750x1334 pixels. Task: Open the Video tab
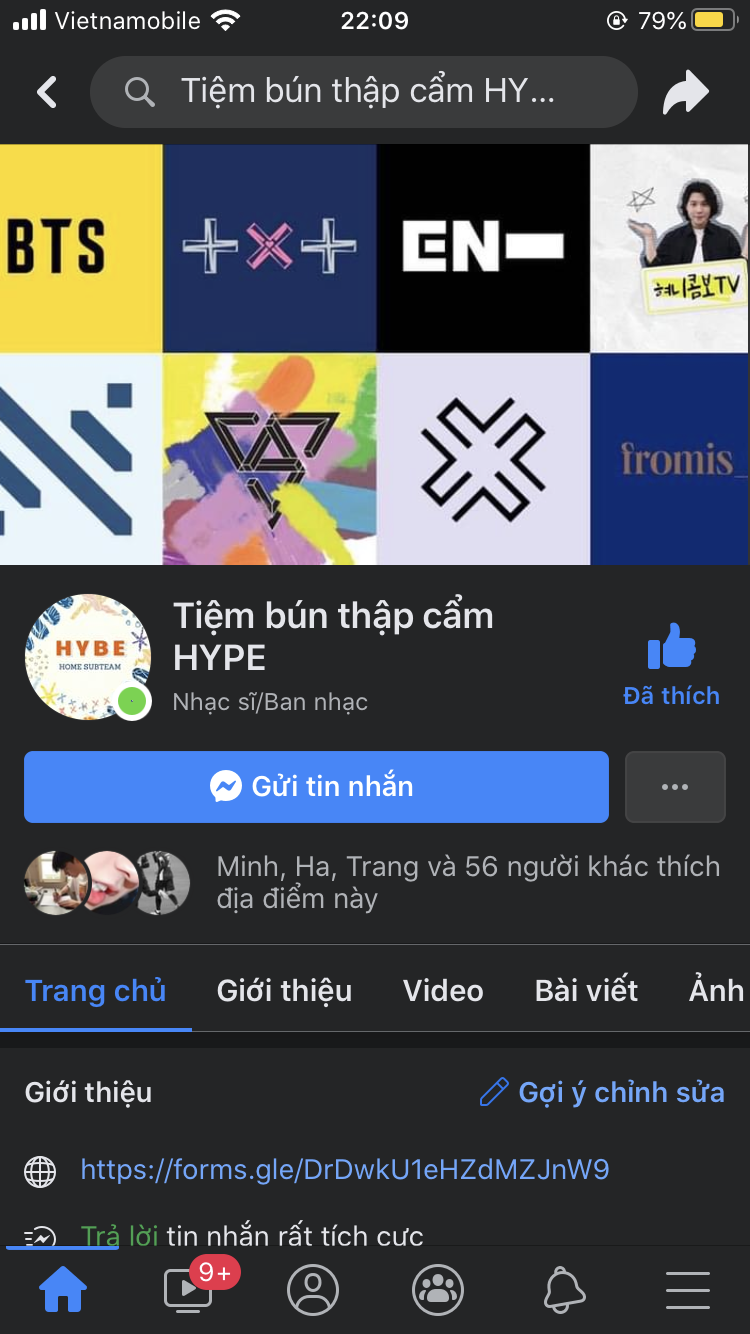(x=443, y=991)
